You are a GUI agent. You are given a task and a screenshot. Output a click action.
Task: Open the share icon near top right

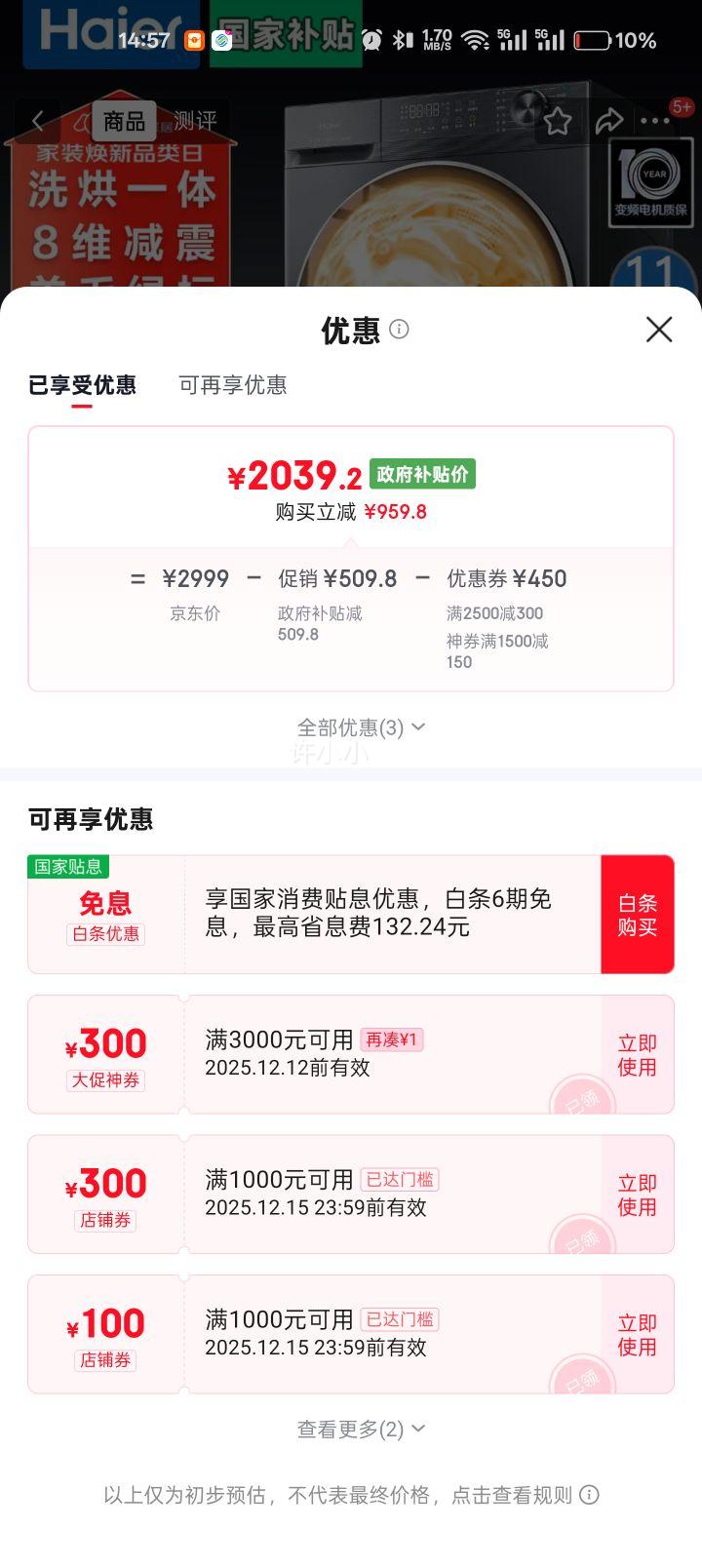[609, 121]
